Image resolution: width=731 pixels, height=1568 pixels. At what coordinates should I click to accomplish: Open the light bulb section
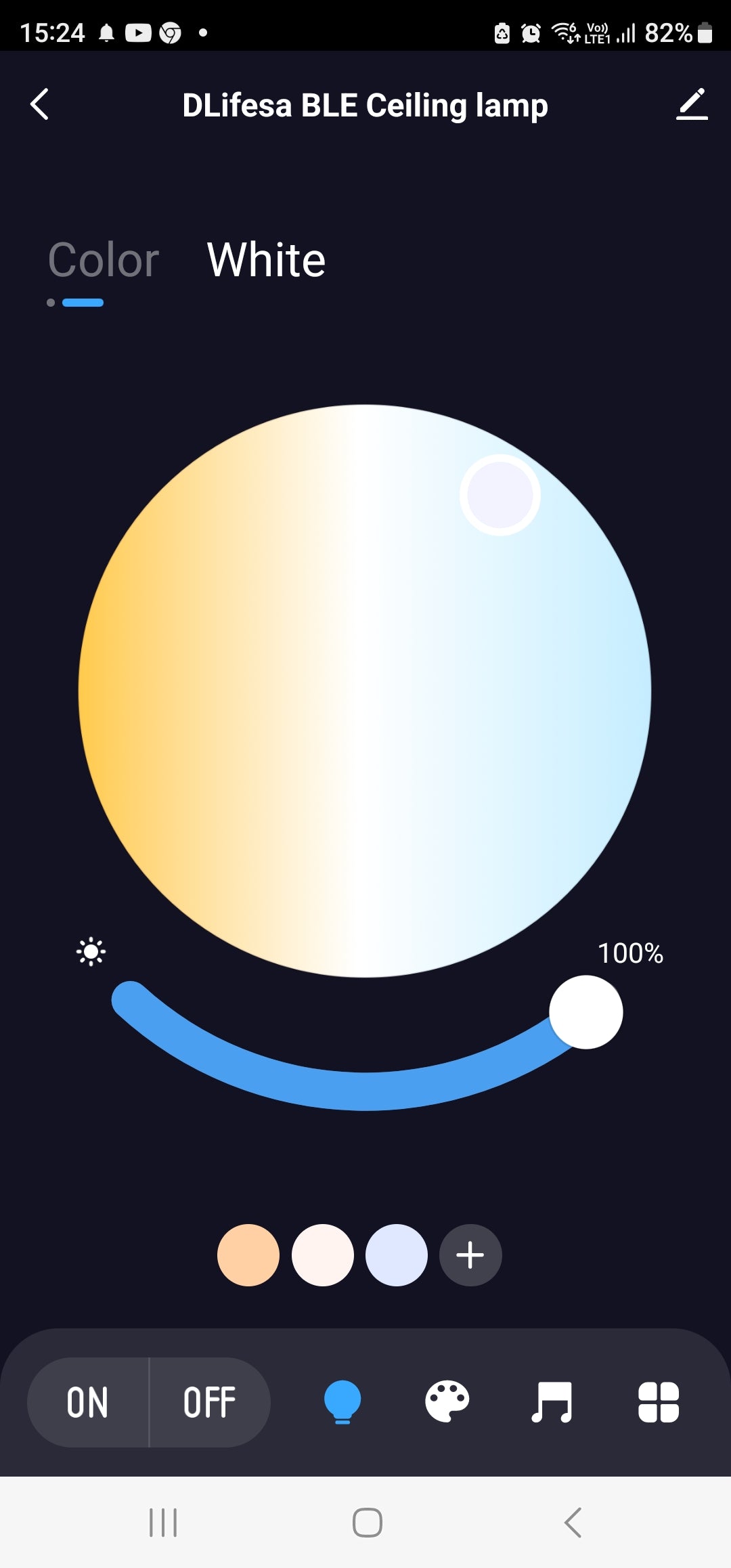pyautogui.click(x=342, y=1401)
